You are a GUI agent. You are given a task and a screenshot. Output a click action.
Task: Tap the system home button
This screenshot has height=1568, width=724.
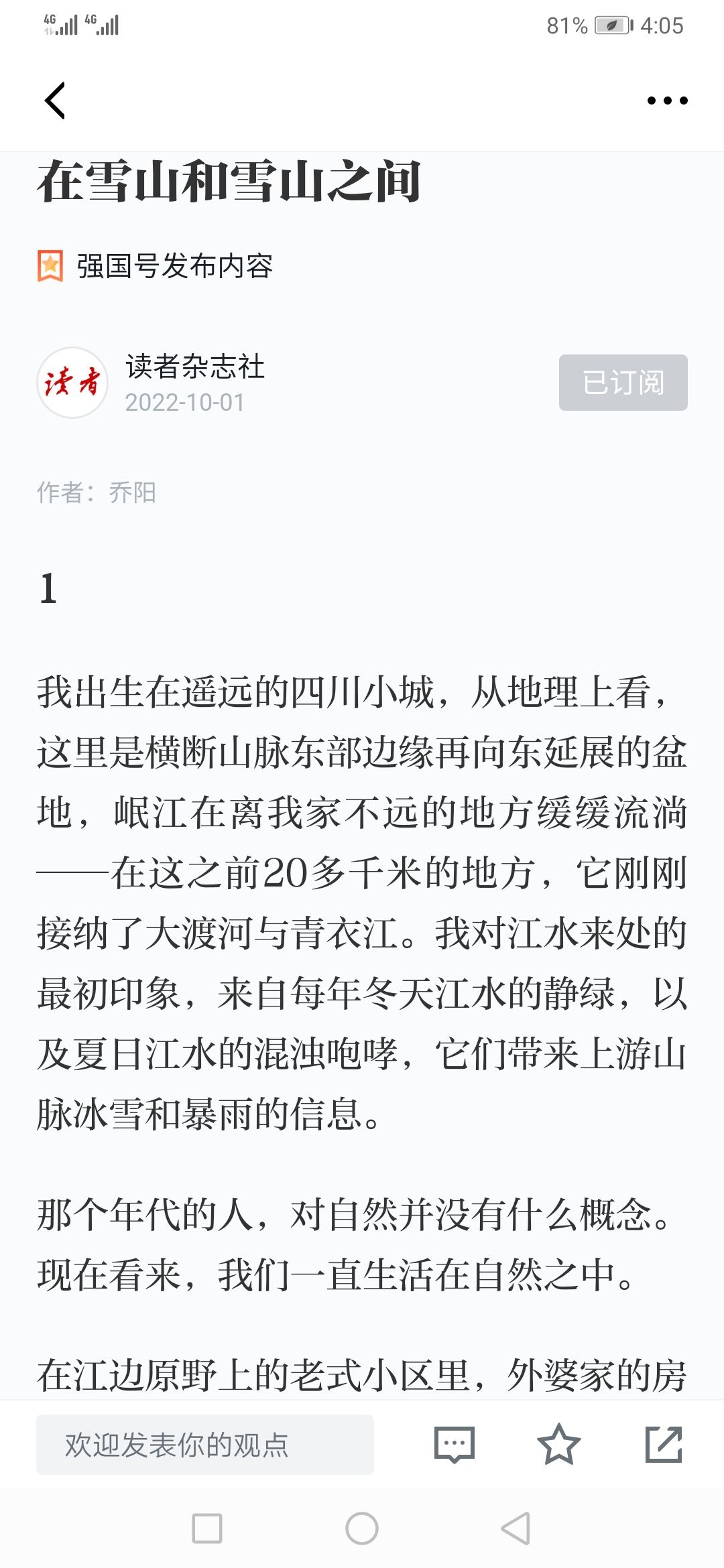(362, 1528)
